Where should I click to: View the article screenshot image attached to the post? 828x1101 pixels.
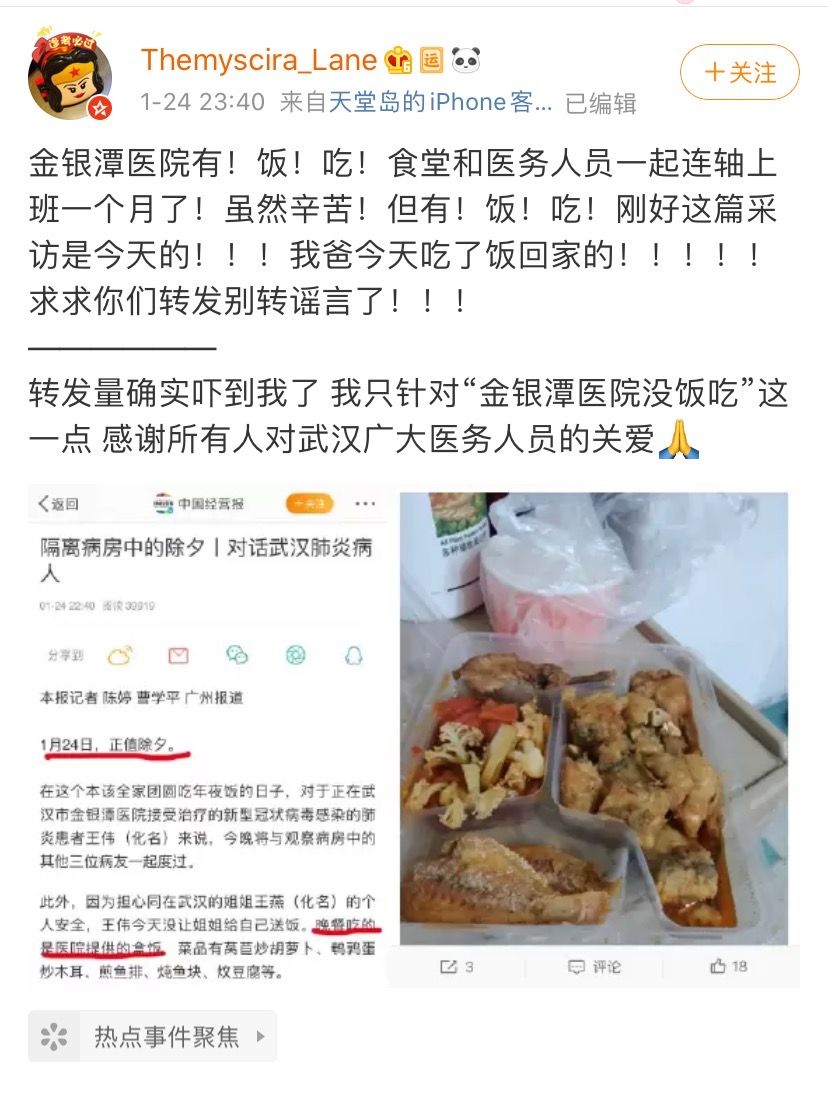(208, 736)
